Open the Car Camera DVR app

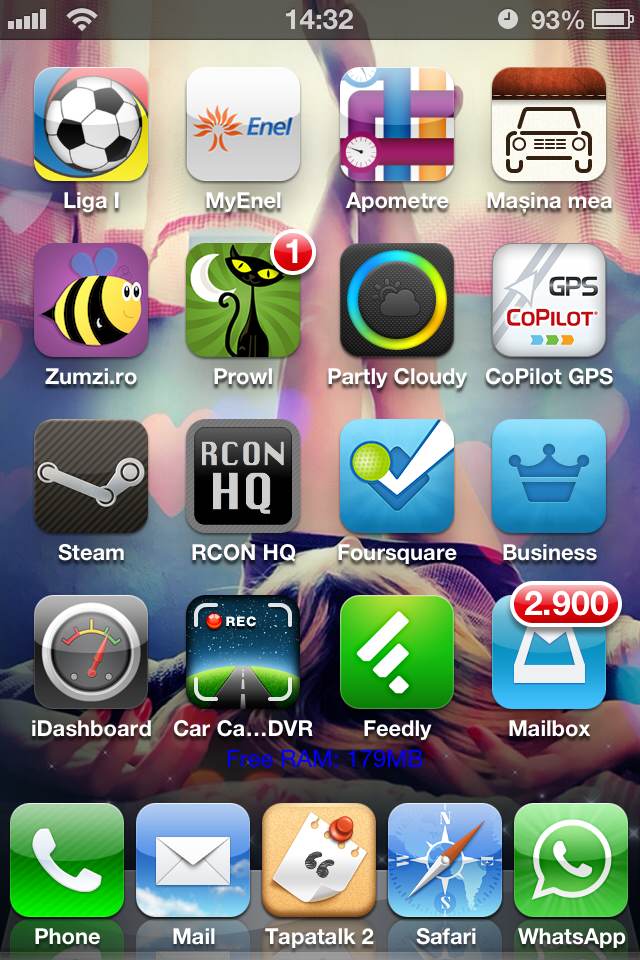pyautogui.click(x=243, y=652)
